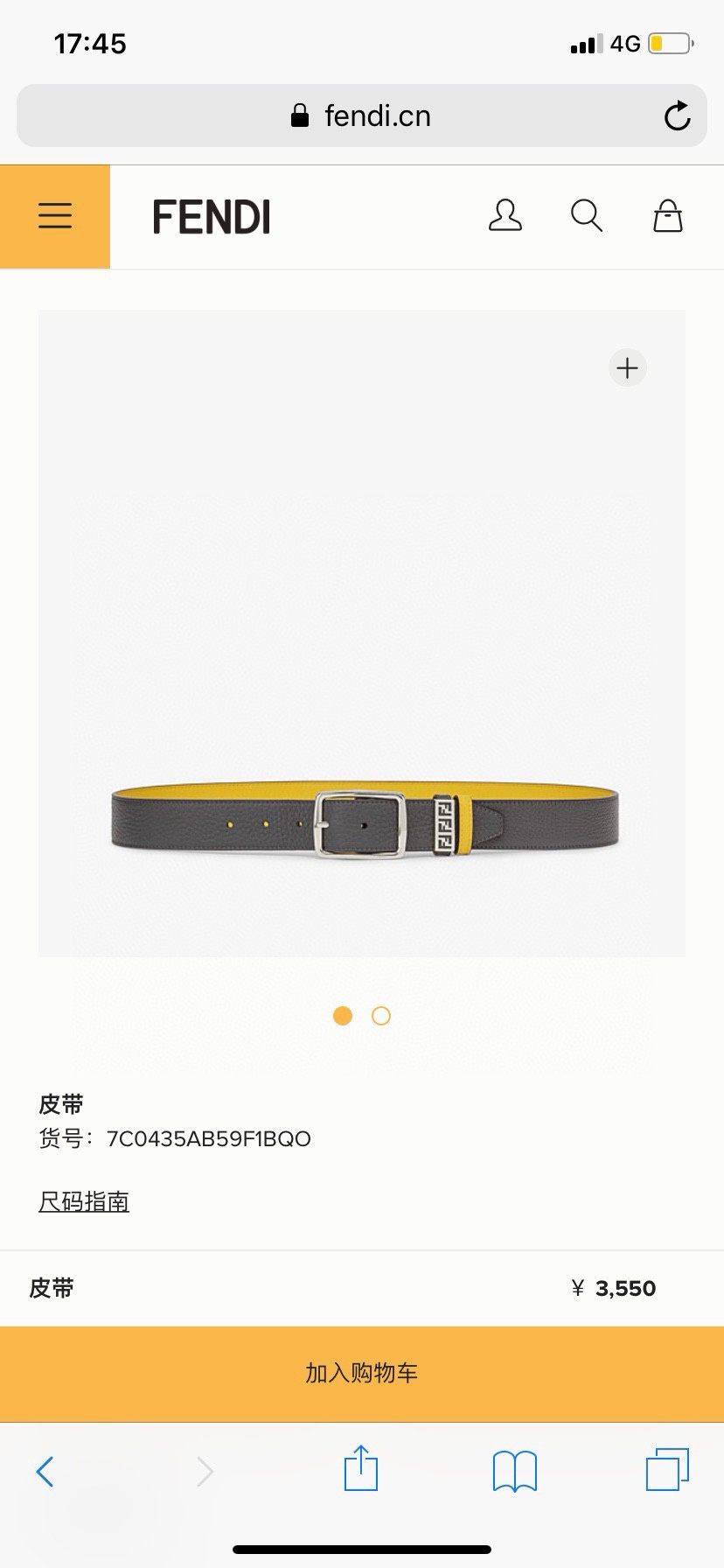Open Safari's share sheet icon

(x=361, y=1470)
